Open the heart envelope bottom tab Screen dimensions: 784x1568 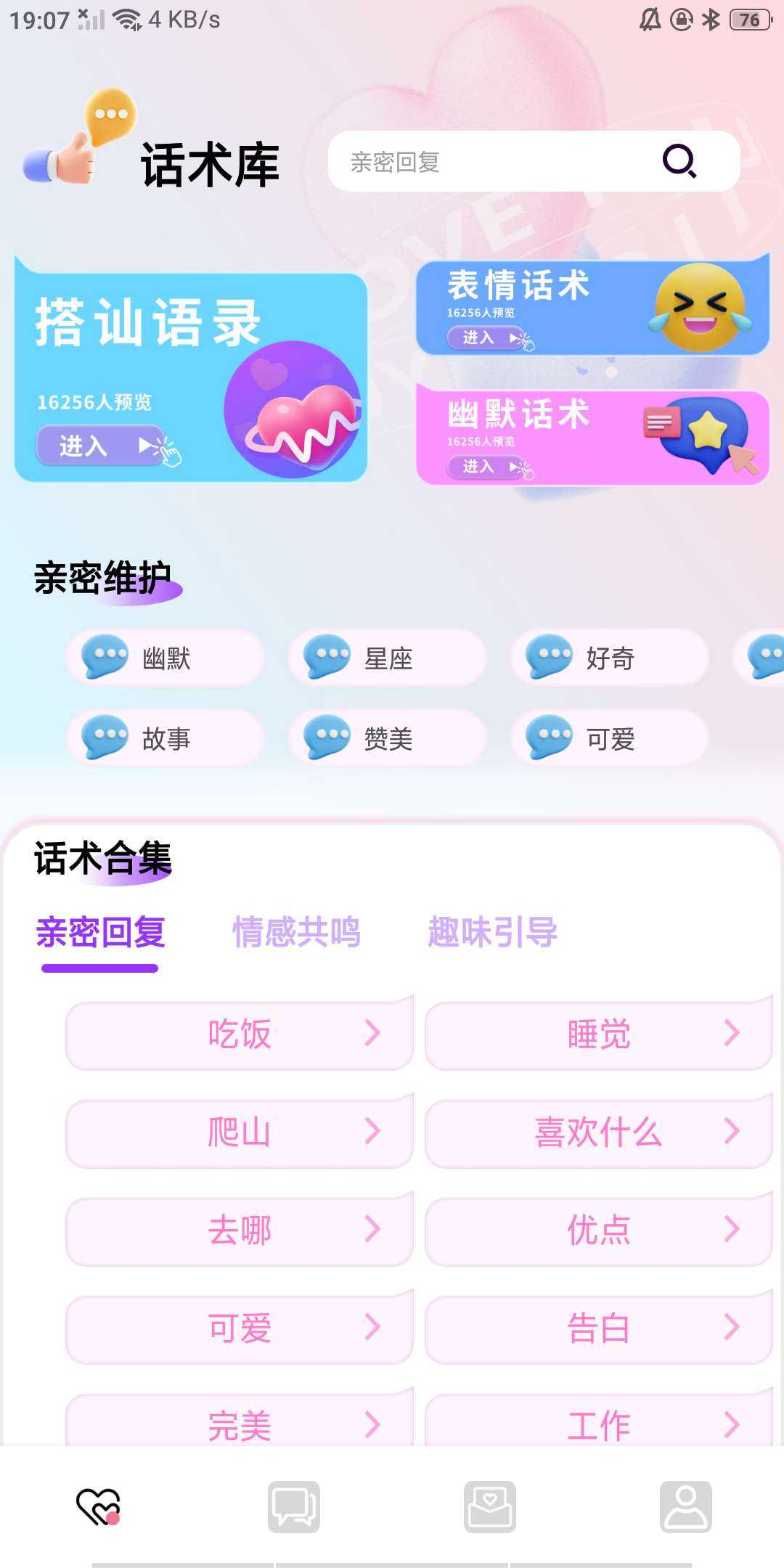tap(489, 1506)
